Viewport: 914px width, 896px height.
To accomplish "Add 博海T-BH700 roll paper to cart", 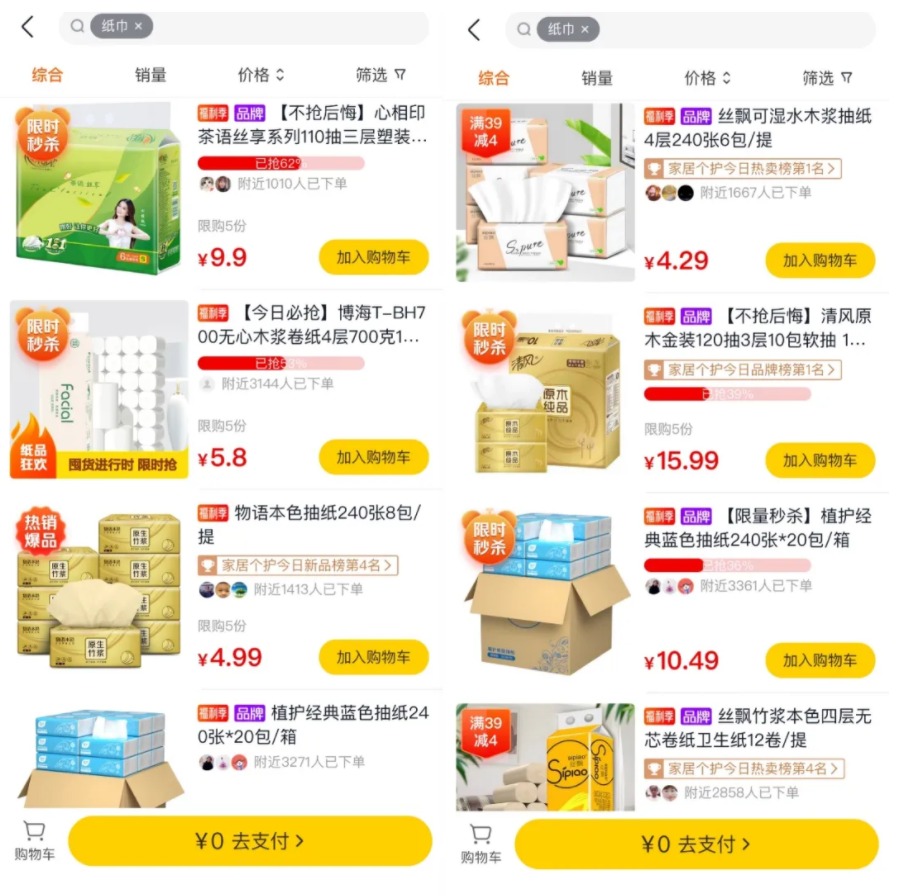I will tap(373, 457).
